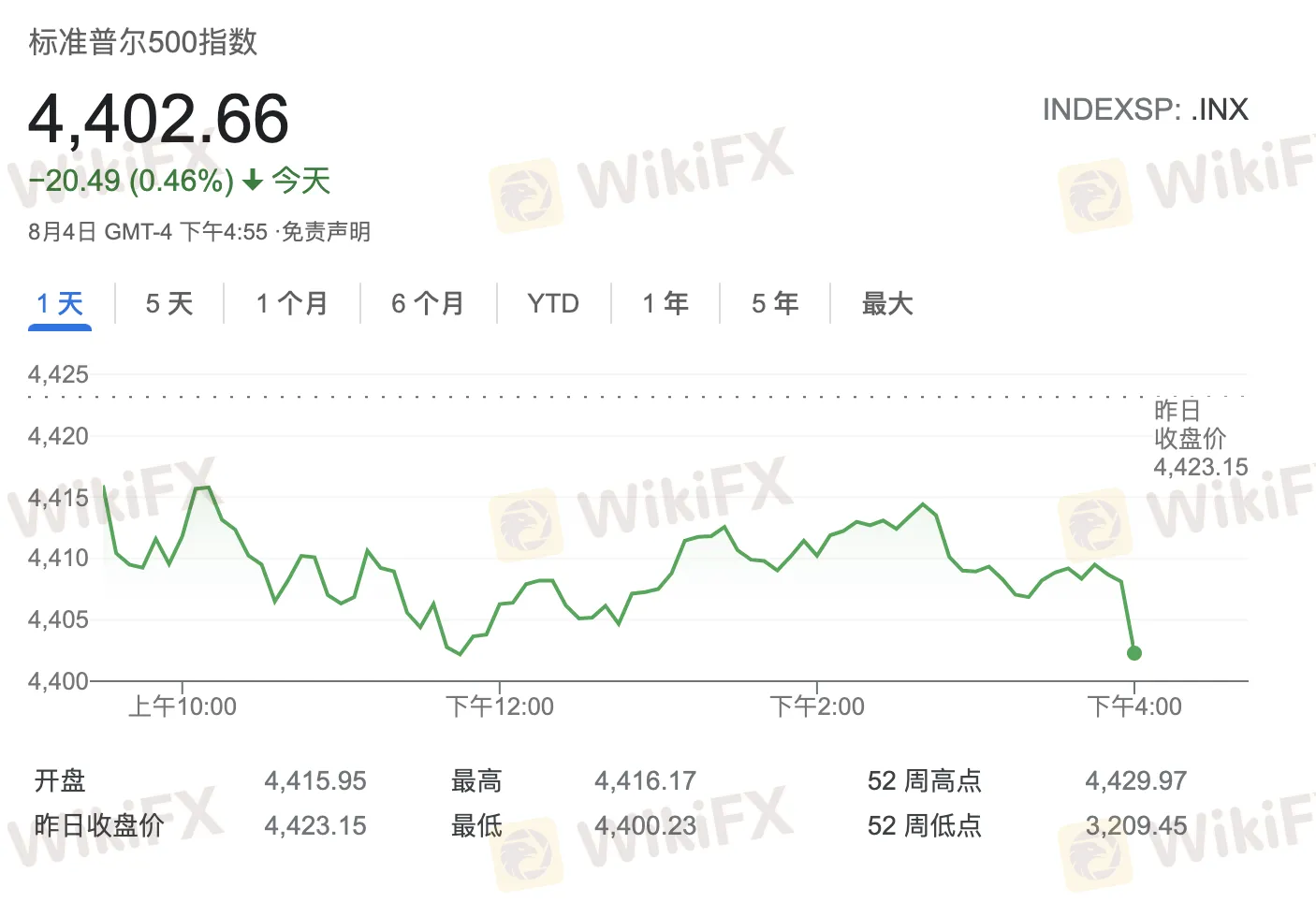Open the YTD chart range
This screenshot has width=1316, height=917.
553,304
